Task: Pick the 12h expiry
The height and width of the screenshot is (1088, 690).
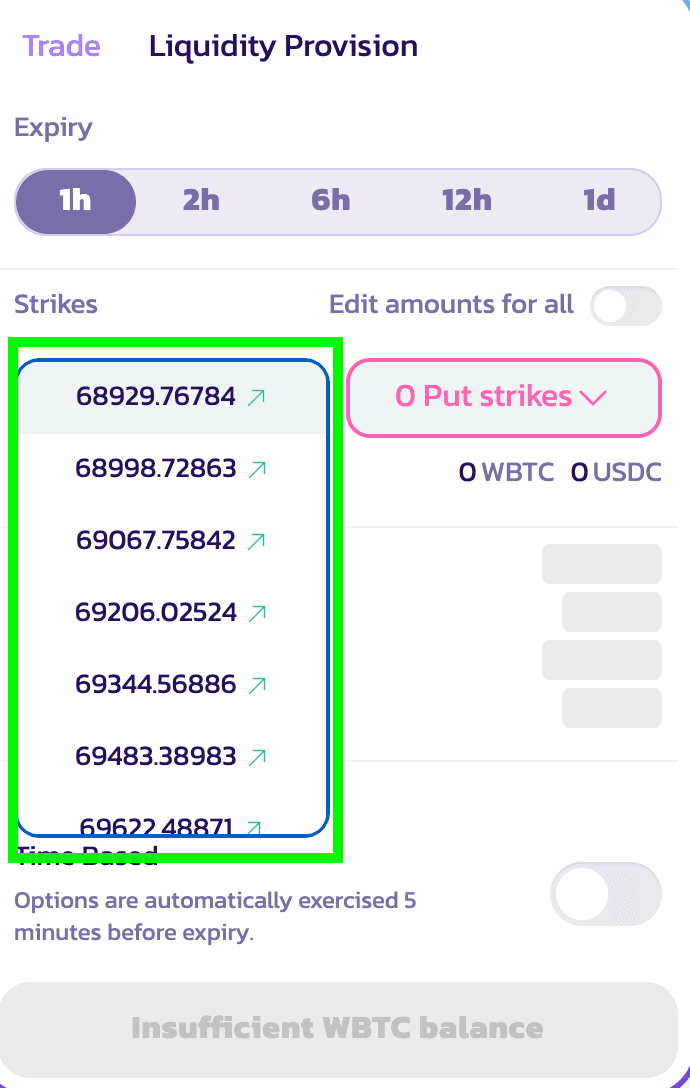Action: coord(467,201)
